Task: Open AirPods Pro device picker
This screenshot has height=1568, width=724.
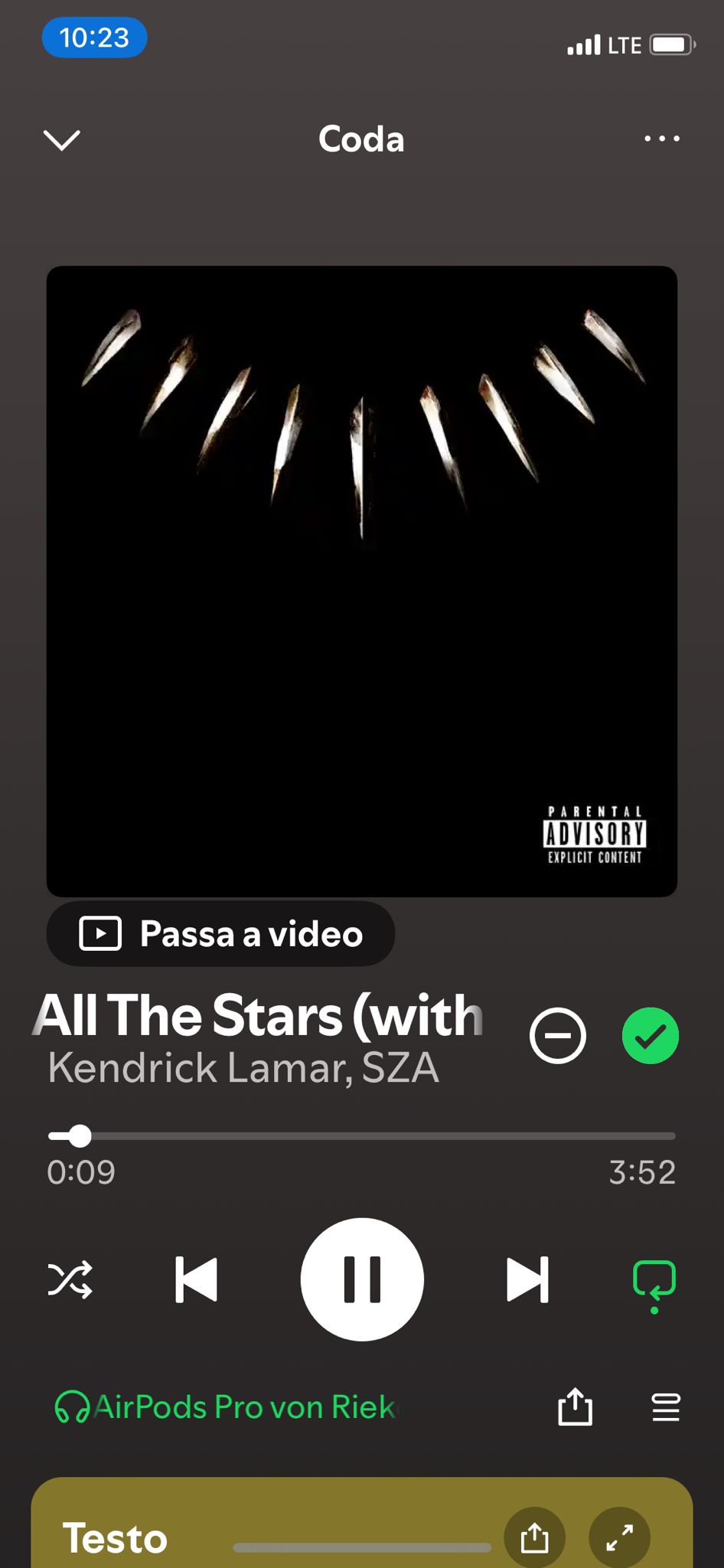Action: pyautogui.click(x=226, y=1407)
